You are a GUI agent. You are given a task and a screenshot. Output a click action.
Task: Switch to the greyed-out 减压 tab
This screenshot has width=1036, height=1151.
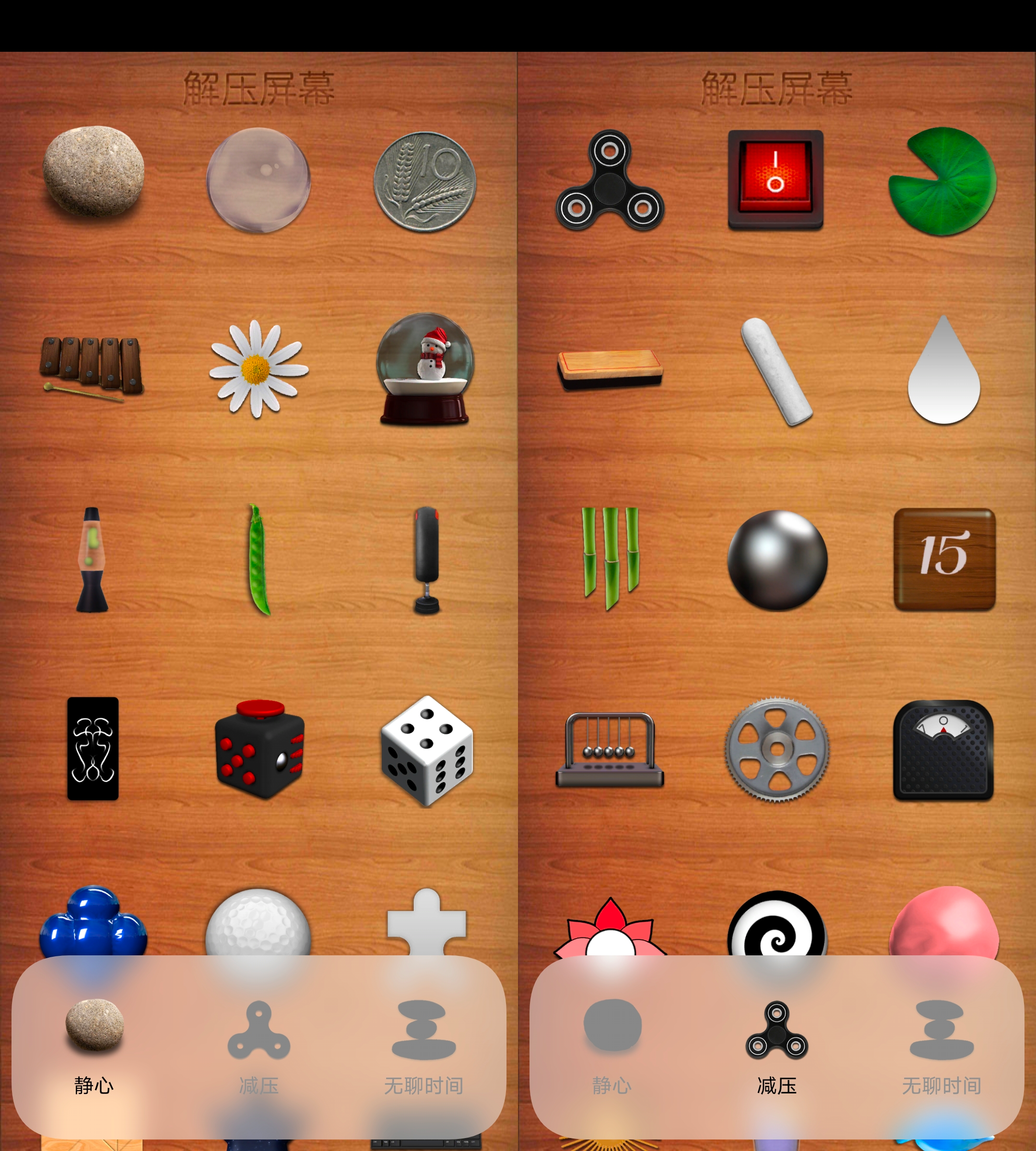[x=259, y=1046]
